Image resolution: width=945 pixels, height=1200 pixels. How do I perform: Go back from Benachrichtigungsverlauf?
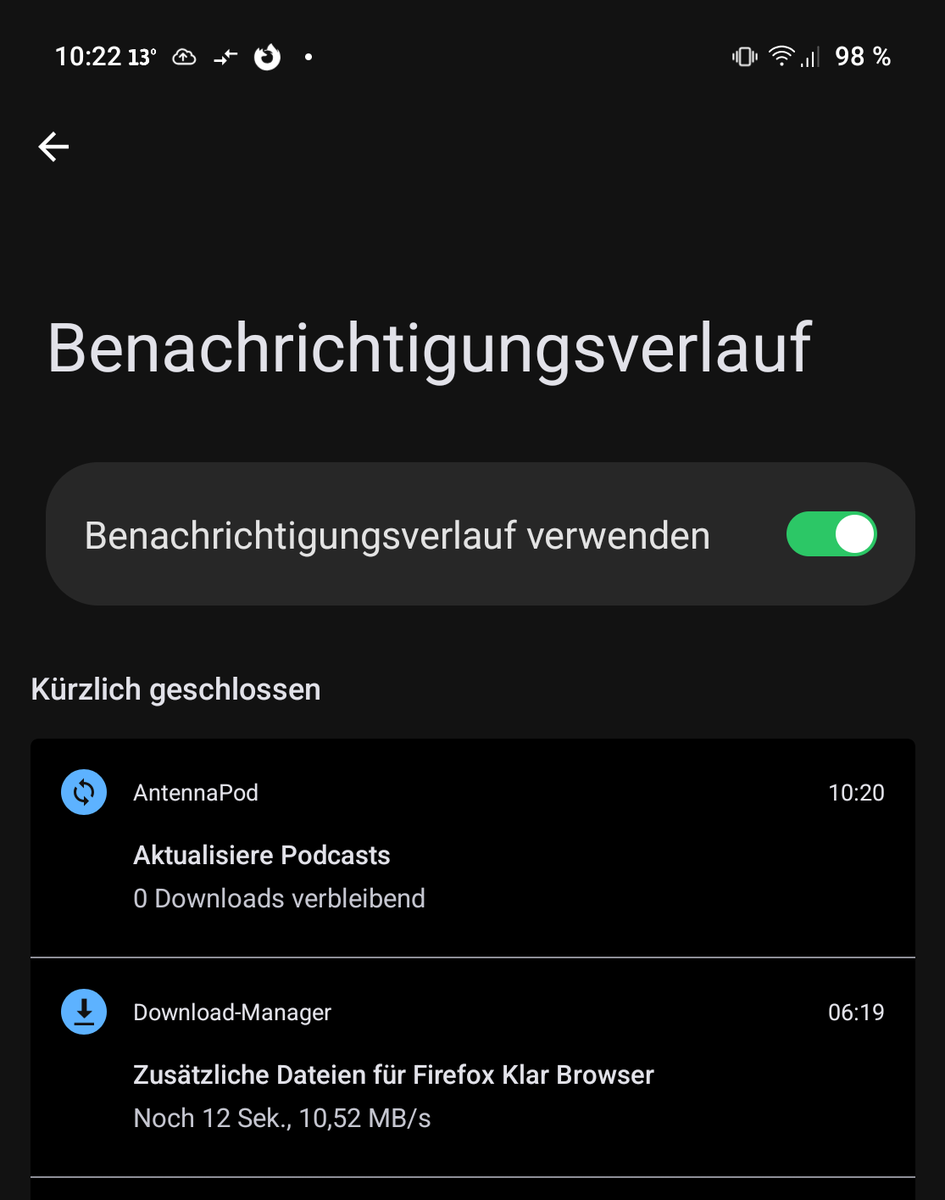click(54, 147)
